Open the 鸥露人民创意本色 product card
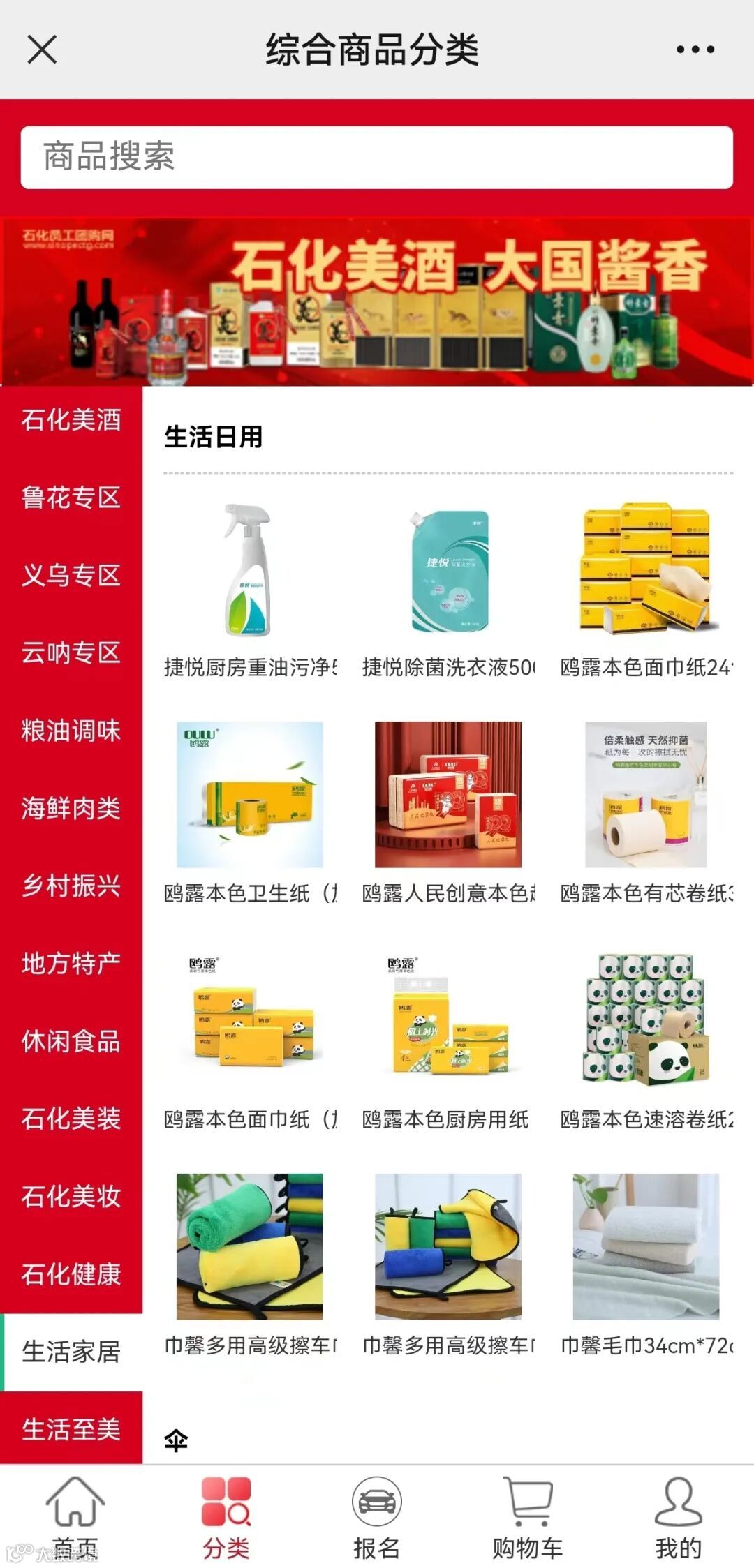This screenshot has height=1568, width=754. click(x=448, y=809)
